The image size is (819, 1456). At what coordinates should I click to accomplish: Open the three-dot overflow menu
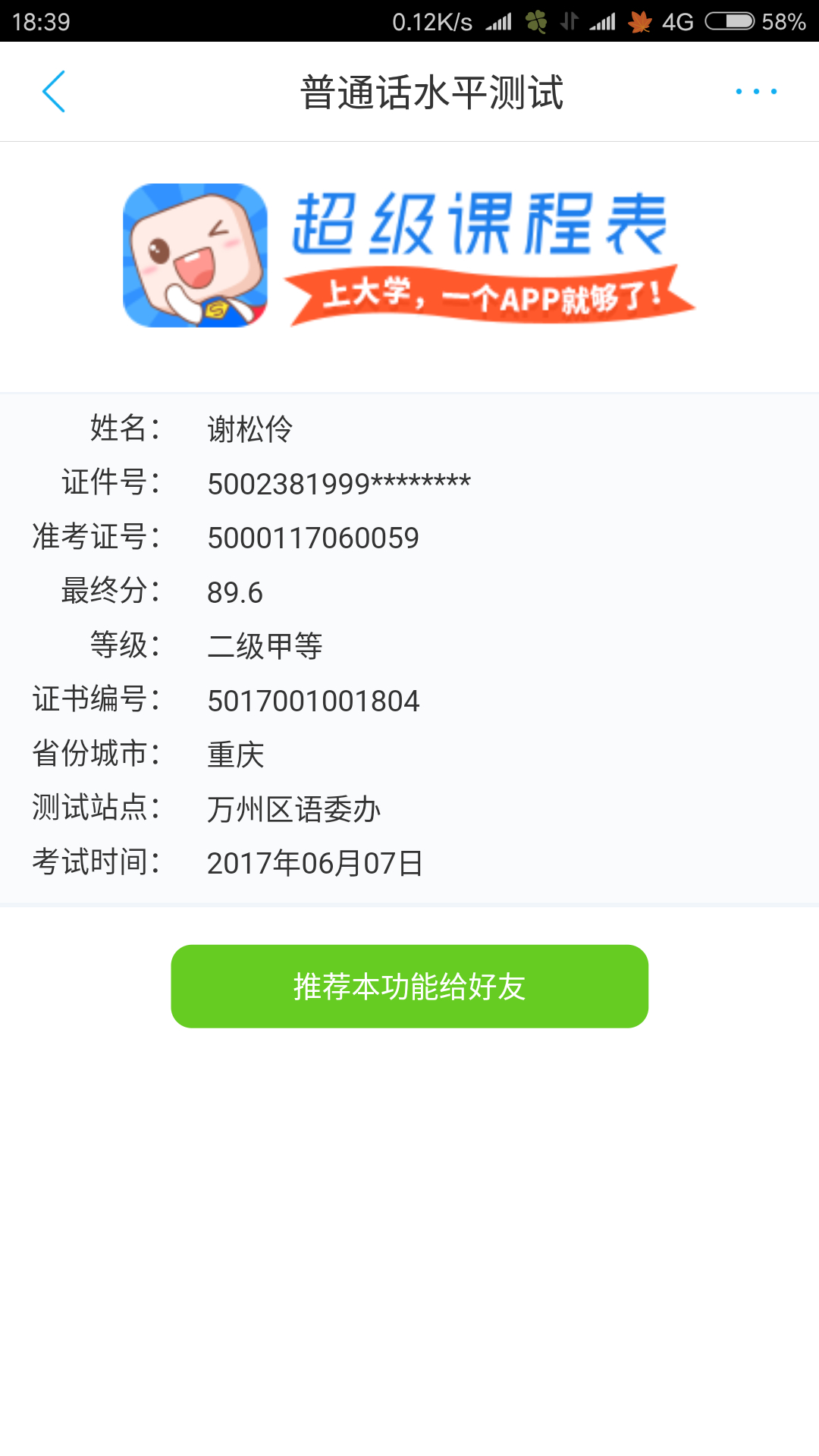pos(756,92)
